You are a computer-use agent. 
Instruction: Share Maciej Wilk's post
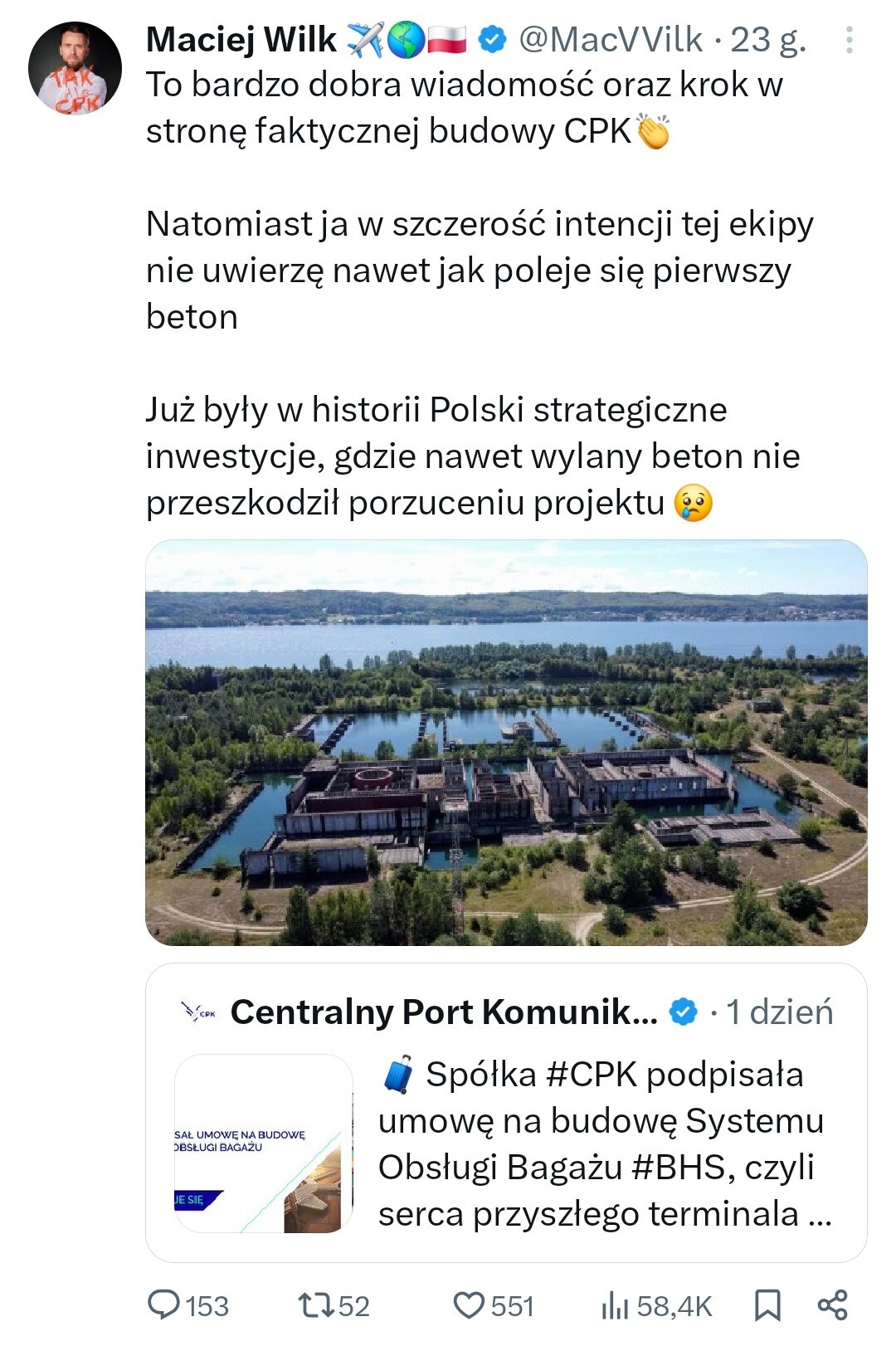click(x=832, y=1305)
